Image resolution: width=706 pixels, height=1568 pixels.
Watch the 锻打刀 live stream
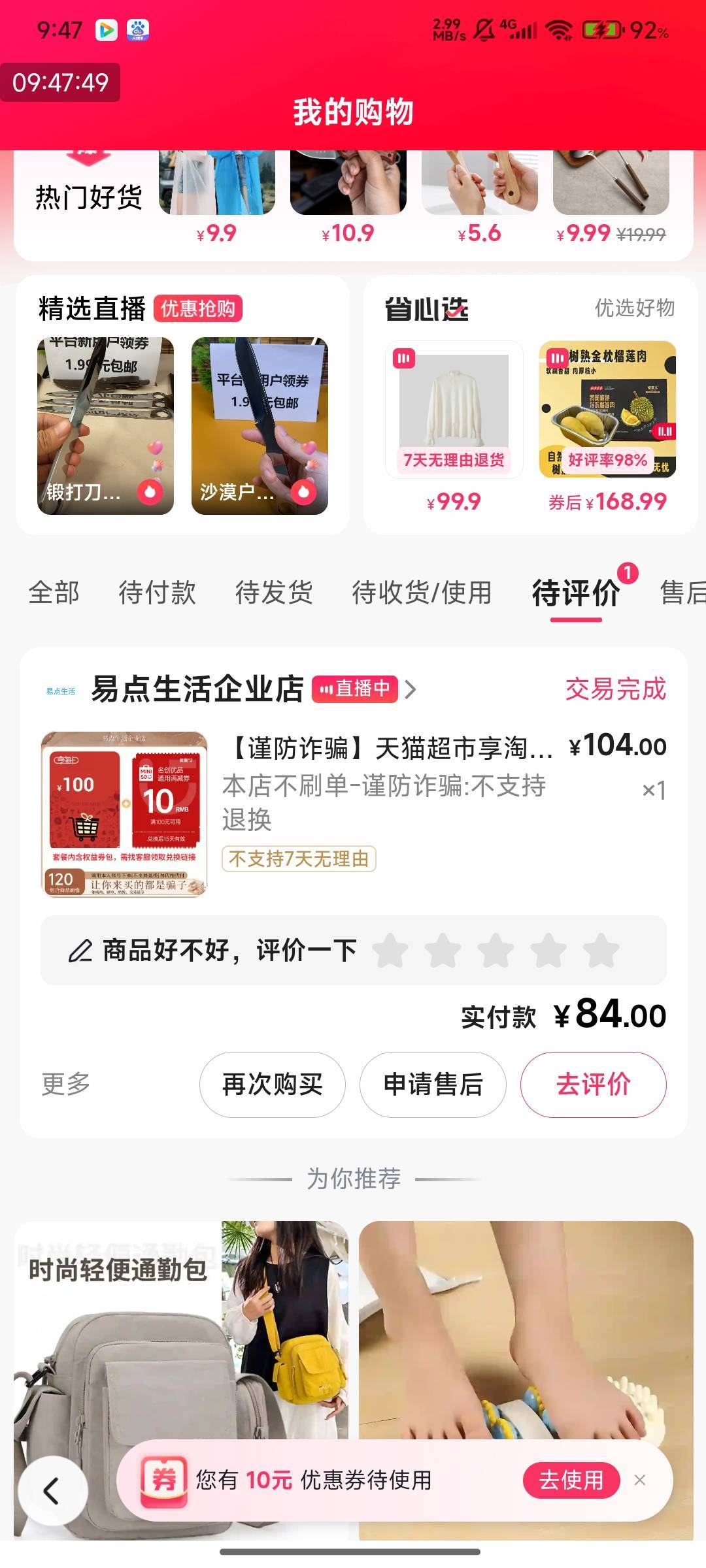[x=105, y=426]
